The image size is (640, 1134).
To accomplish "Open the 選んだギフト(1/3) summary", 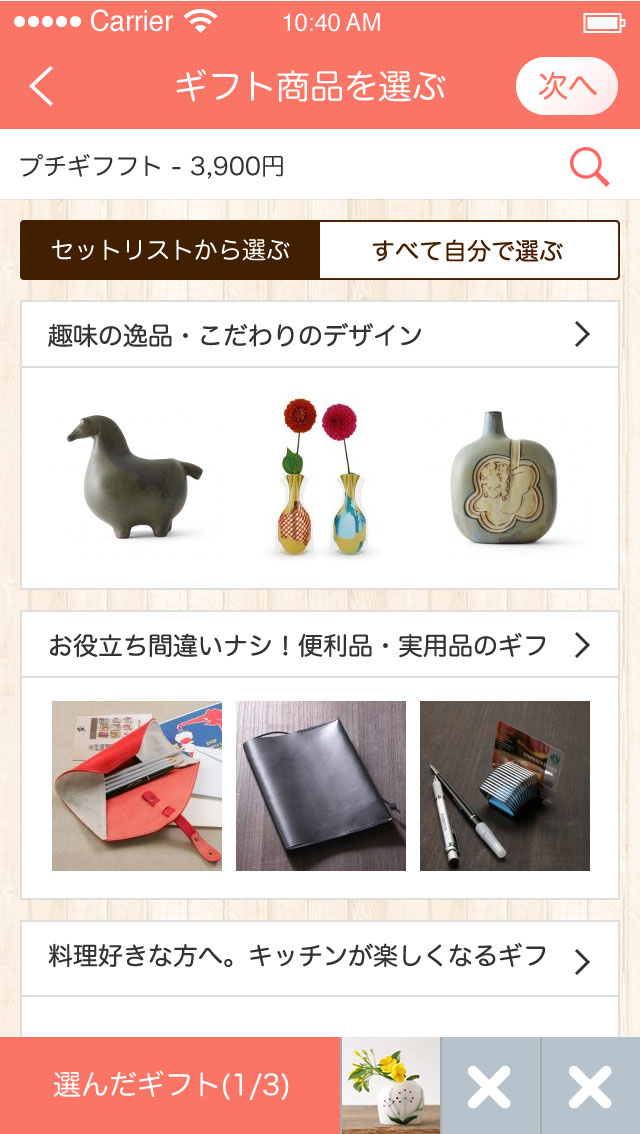I will coord(170,1085).
